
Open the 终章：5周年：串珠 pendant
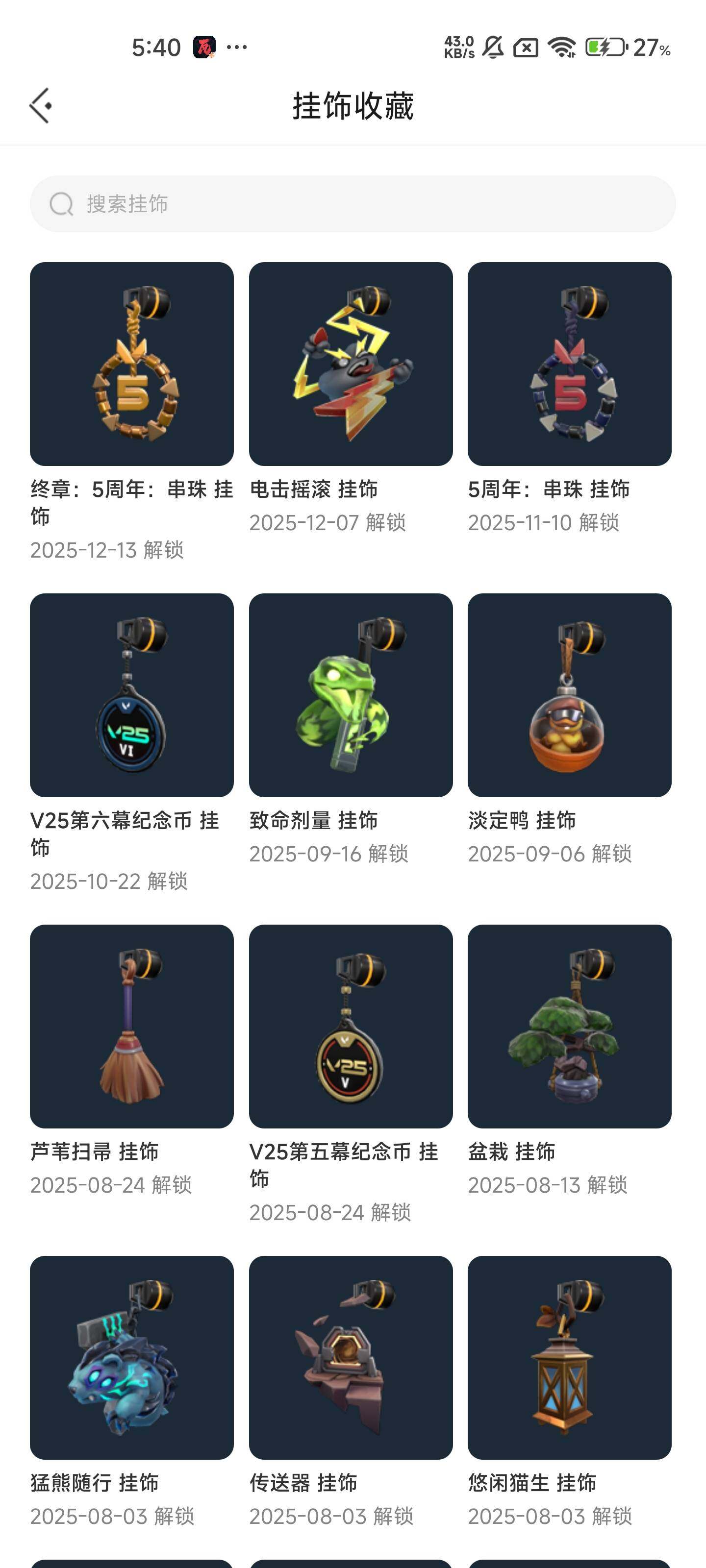[131, 362]
